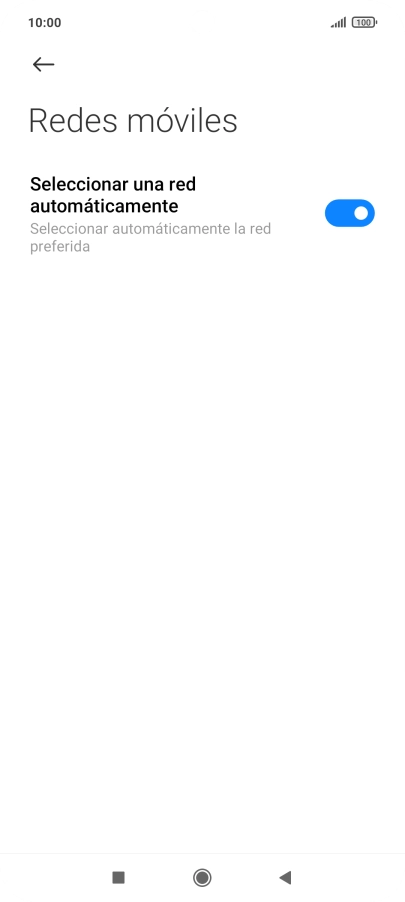The width and height of the screenshot is (405, 902).
Task: Go back using the top arrow
Action: [44, 64]
